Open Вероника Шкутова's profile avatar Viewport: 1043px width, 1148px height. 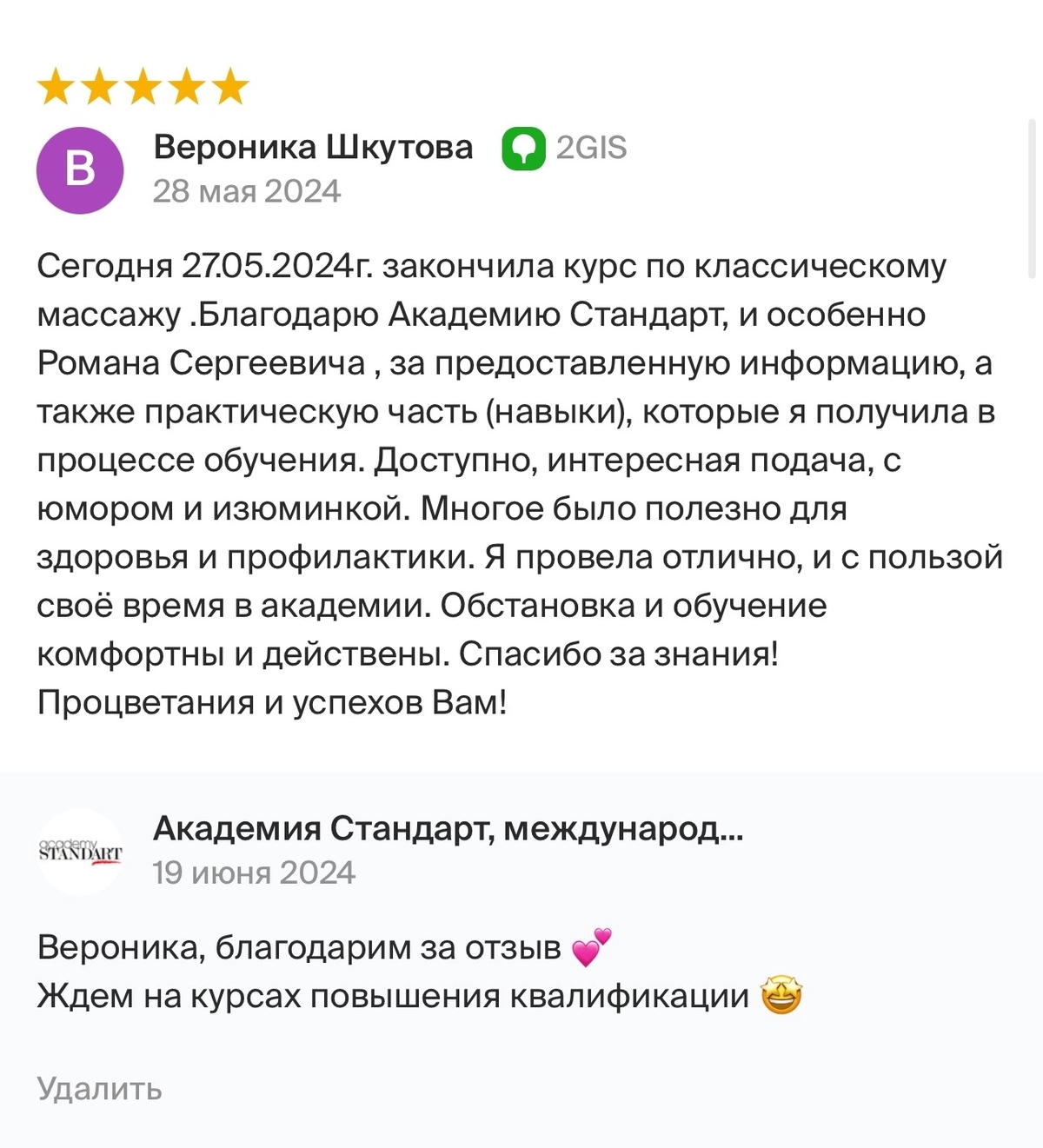[80, 169]
